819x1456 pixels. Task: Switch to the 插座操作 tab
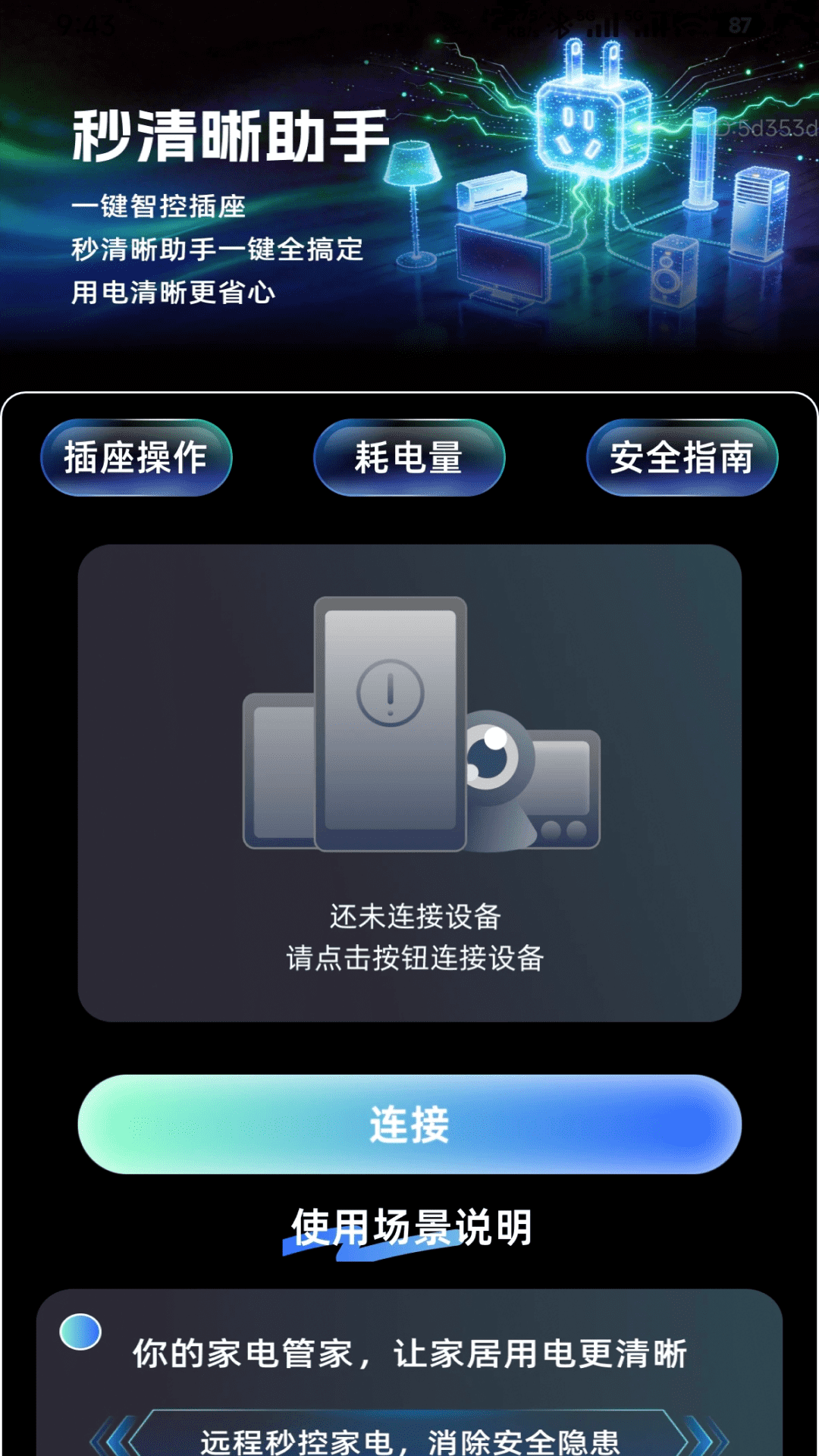tap(136, 458)
